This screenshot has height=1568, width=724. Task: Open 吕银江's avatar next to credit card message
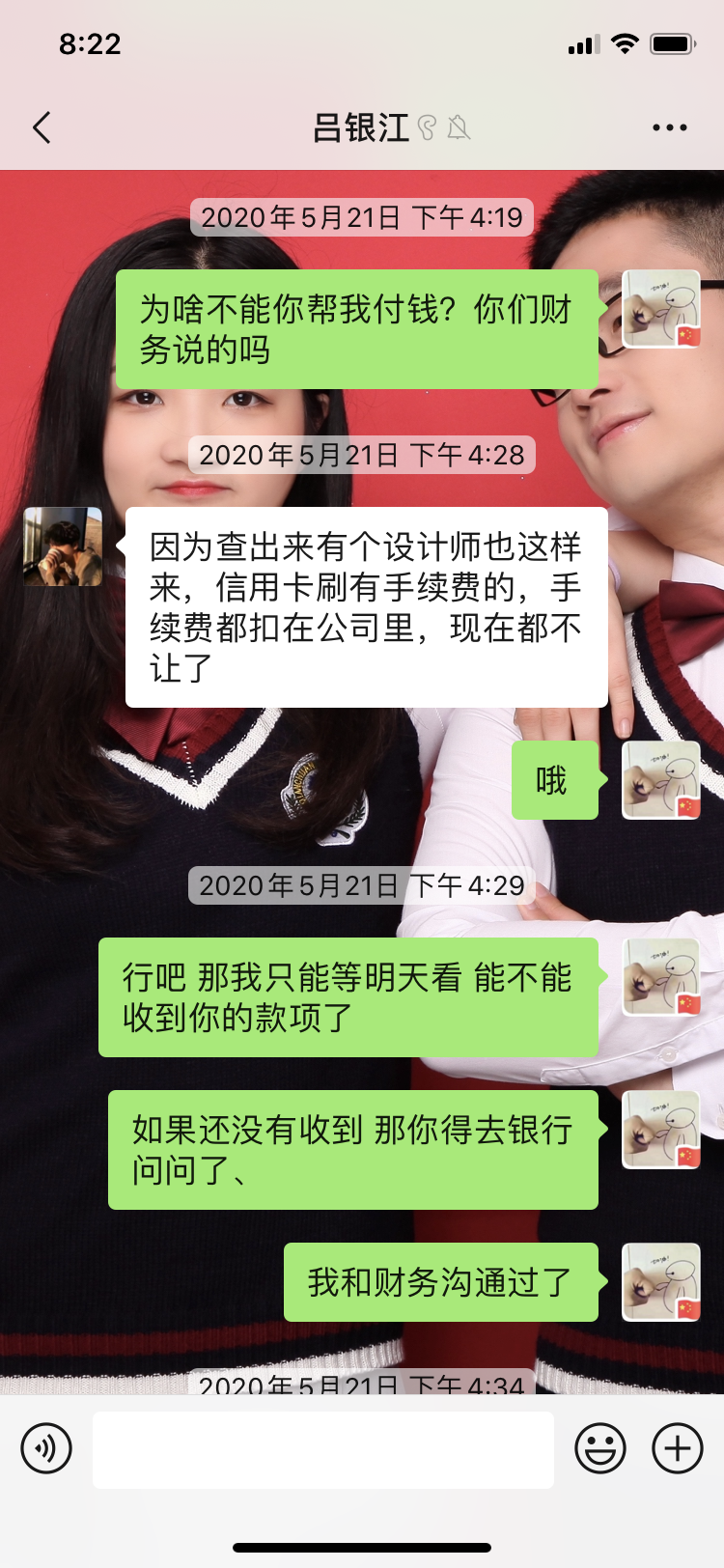click(x=63, y=546)
